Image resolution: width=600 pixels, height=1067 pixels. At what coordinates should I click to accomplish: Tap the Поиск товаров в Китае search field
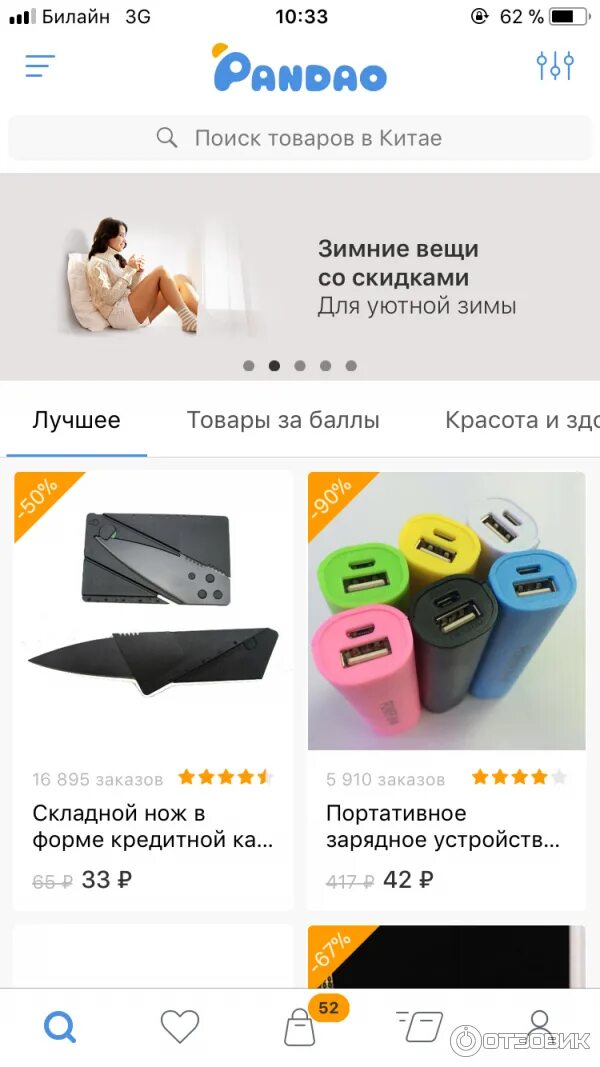300,138
